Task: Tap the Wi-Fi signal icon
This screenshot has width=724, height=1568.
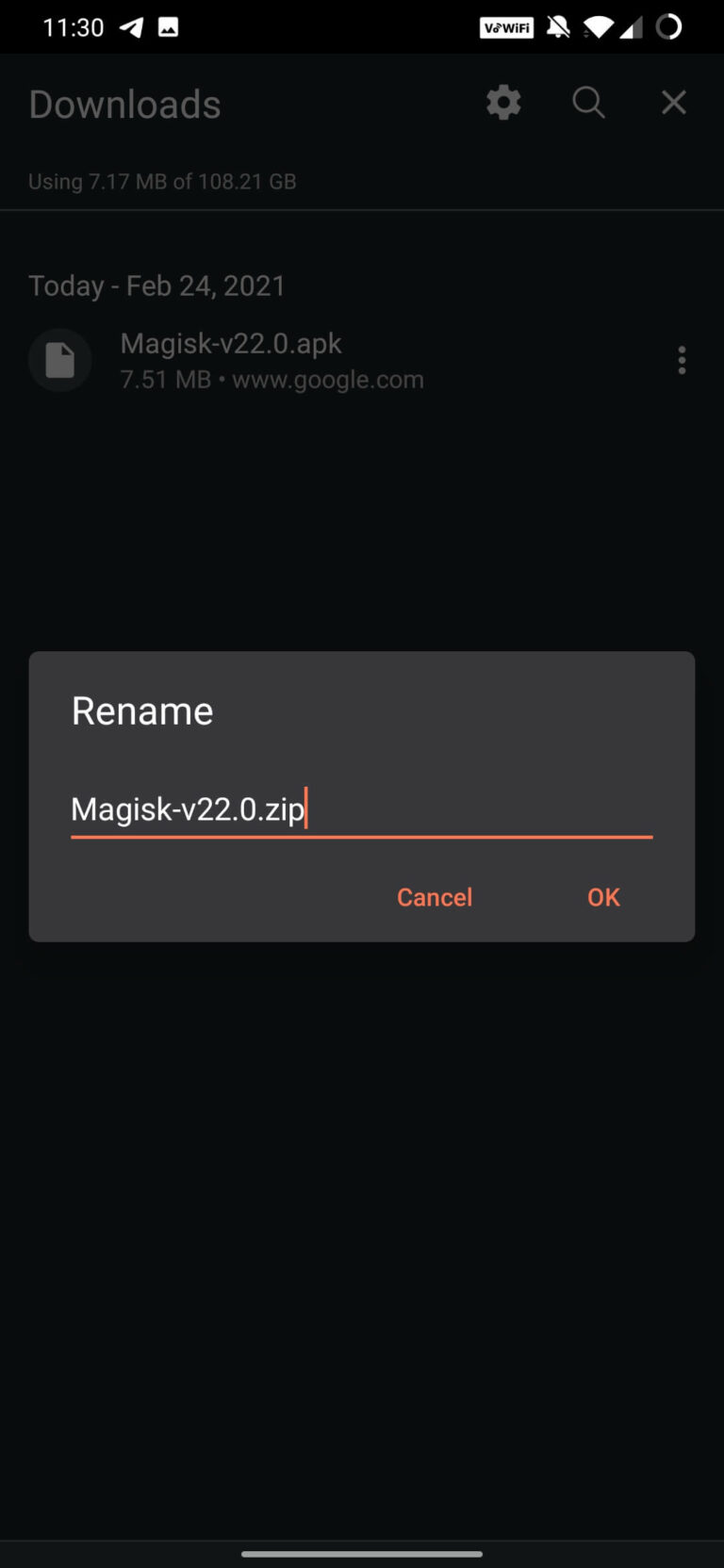Action: [597, 26]
